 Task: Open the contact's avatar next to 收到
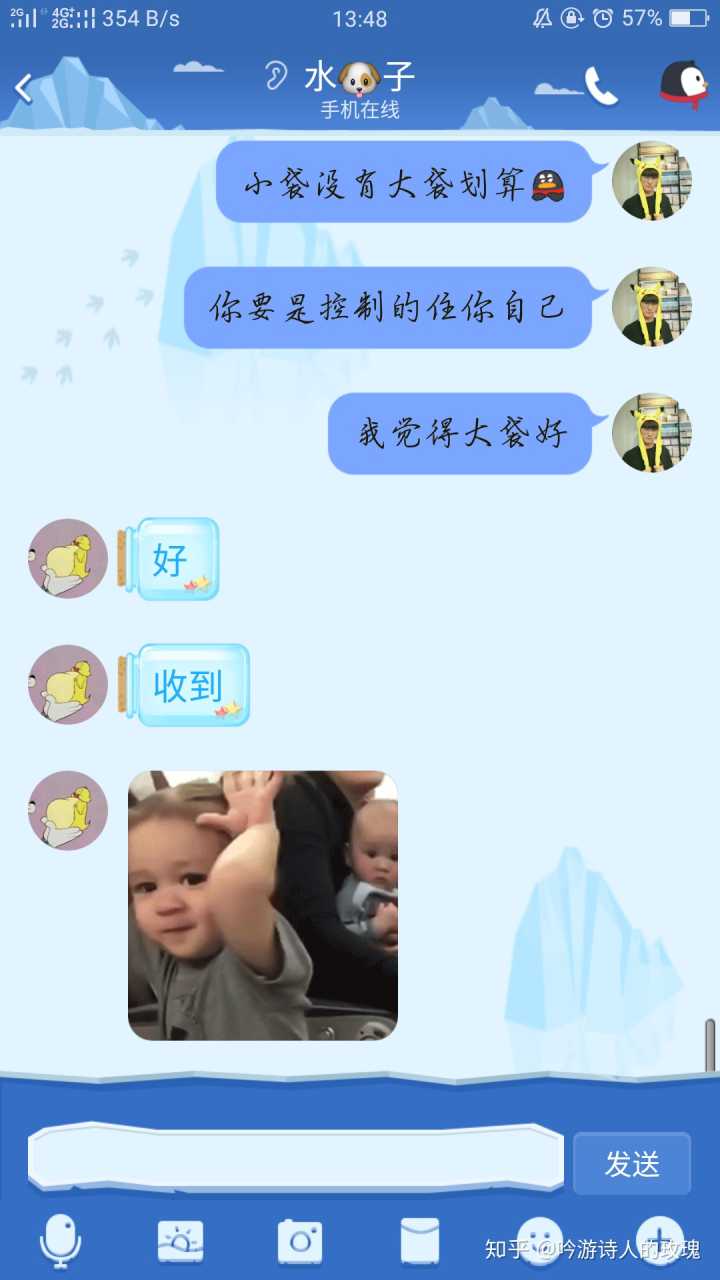[x=68, y=685]
